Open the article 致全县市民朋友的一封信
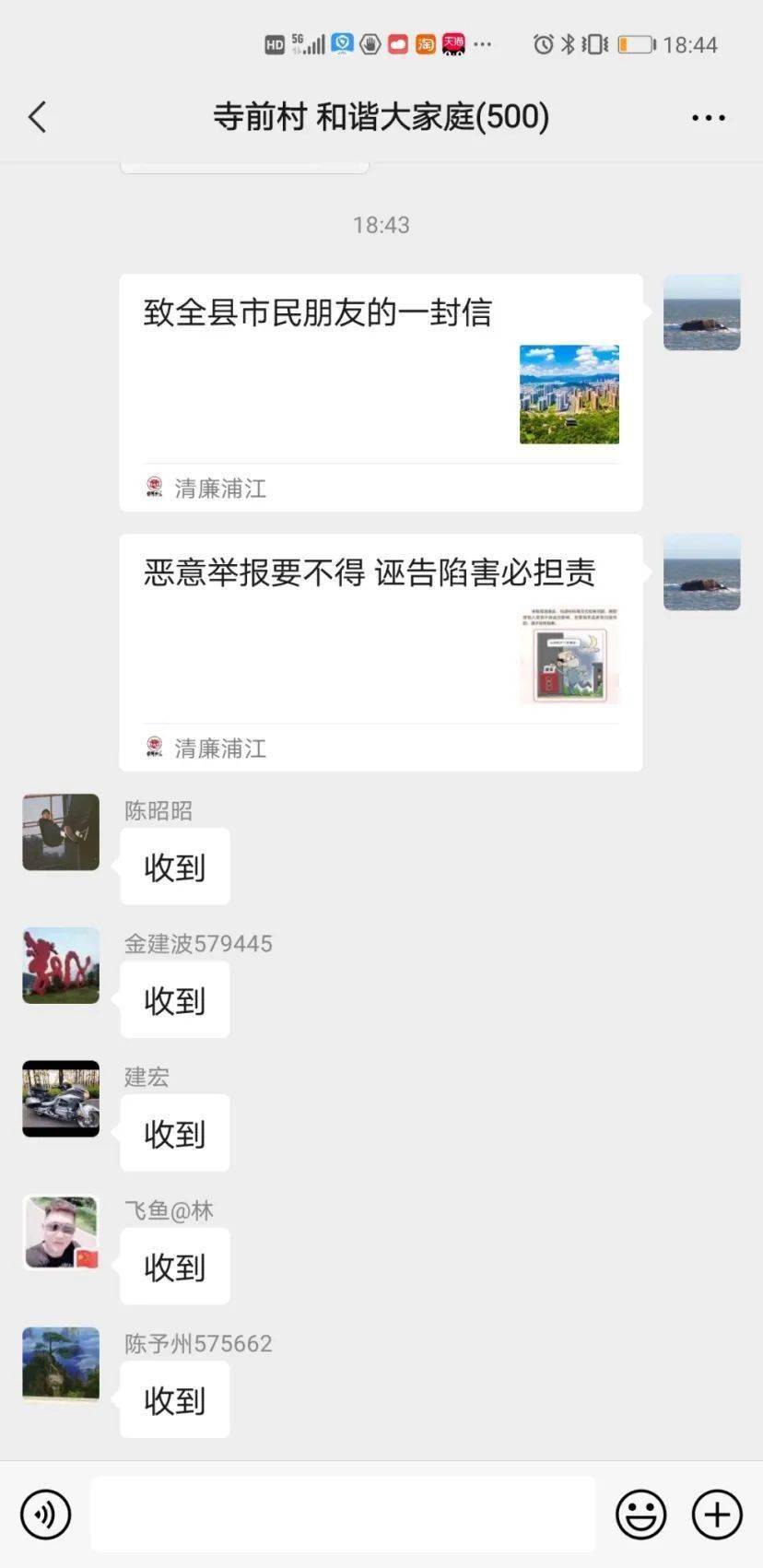This screenshot has height=1568, width=763. pyautogui.click(x=381, y=393)
